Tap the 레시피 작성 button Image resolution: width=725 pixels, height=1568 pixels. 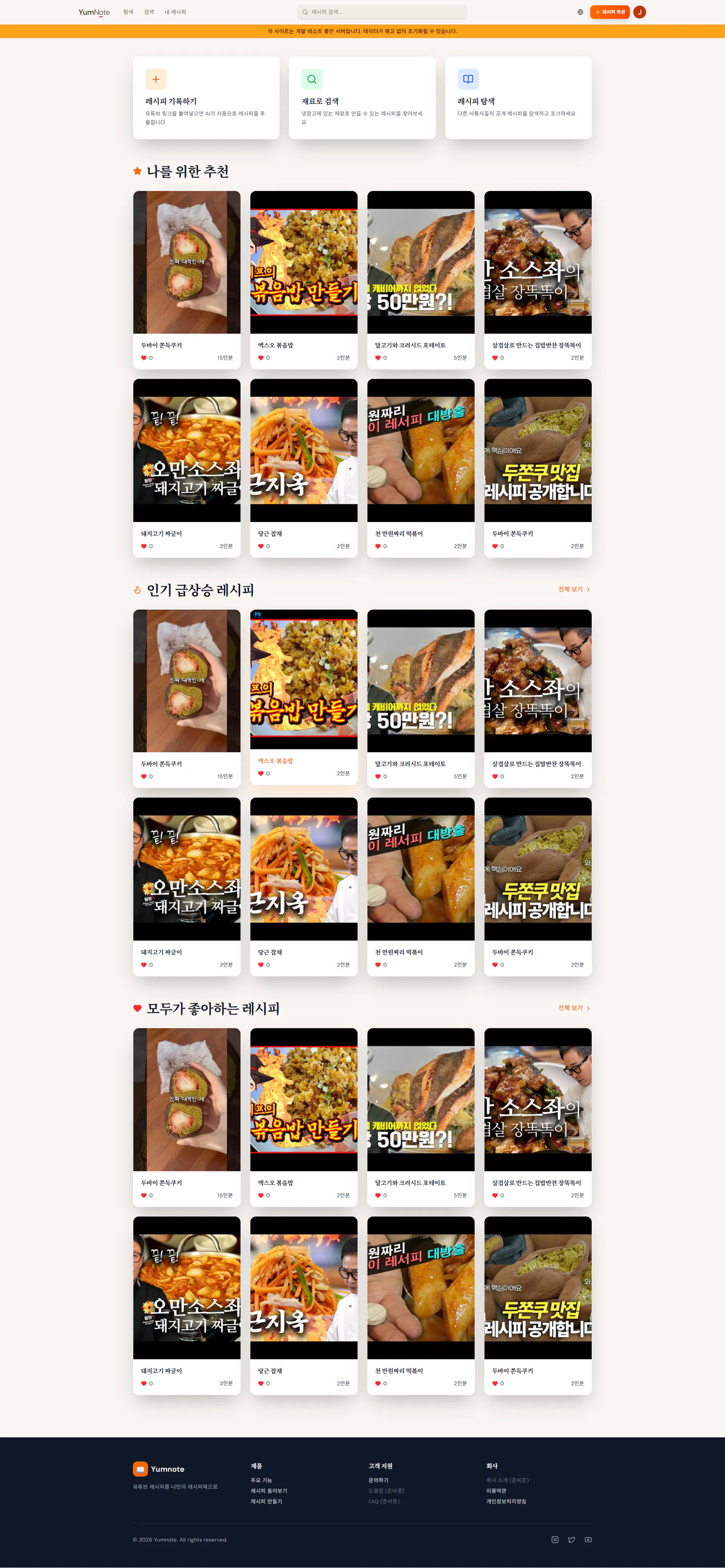609,12
